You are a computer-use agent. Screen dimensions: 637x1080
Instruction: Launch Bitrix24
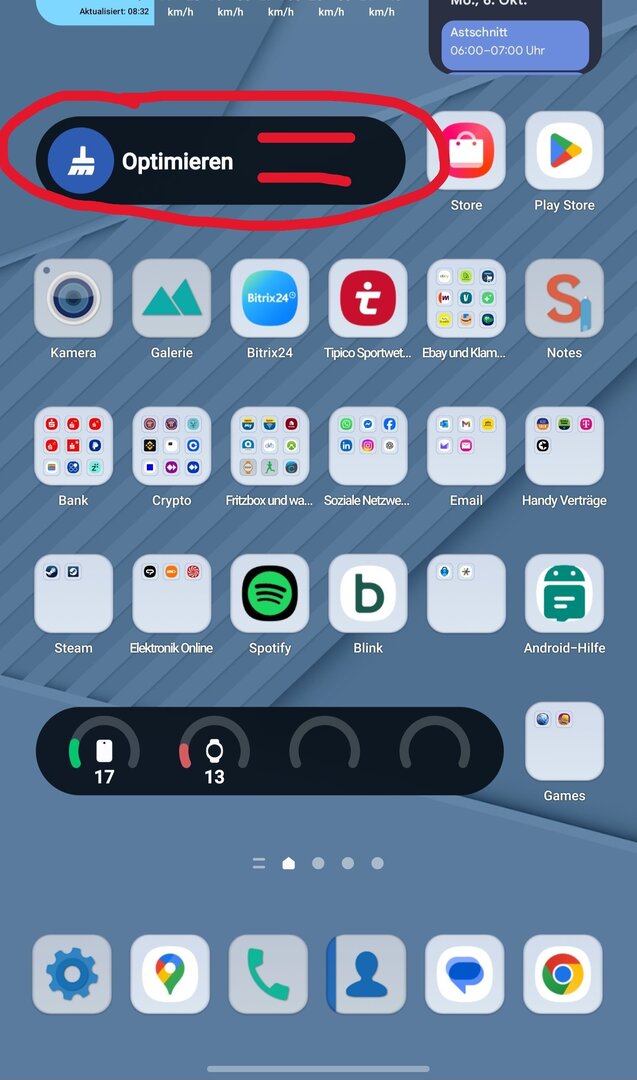269,298
